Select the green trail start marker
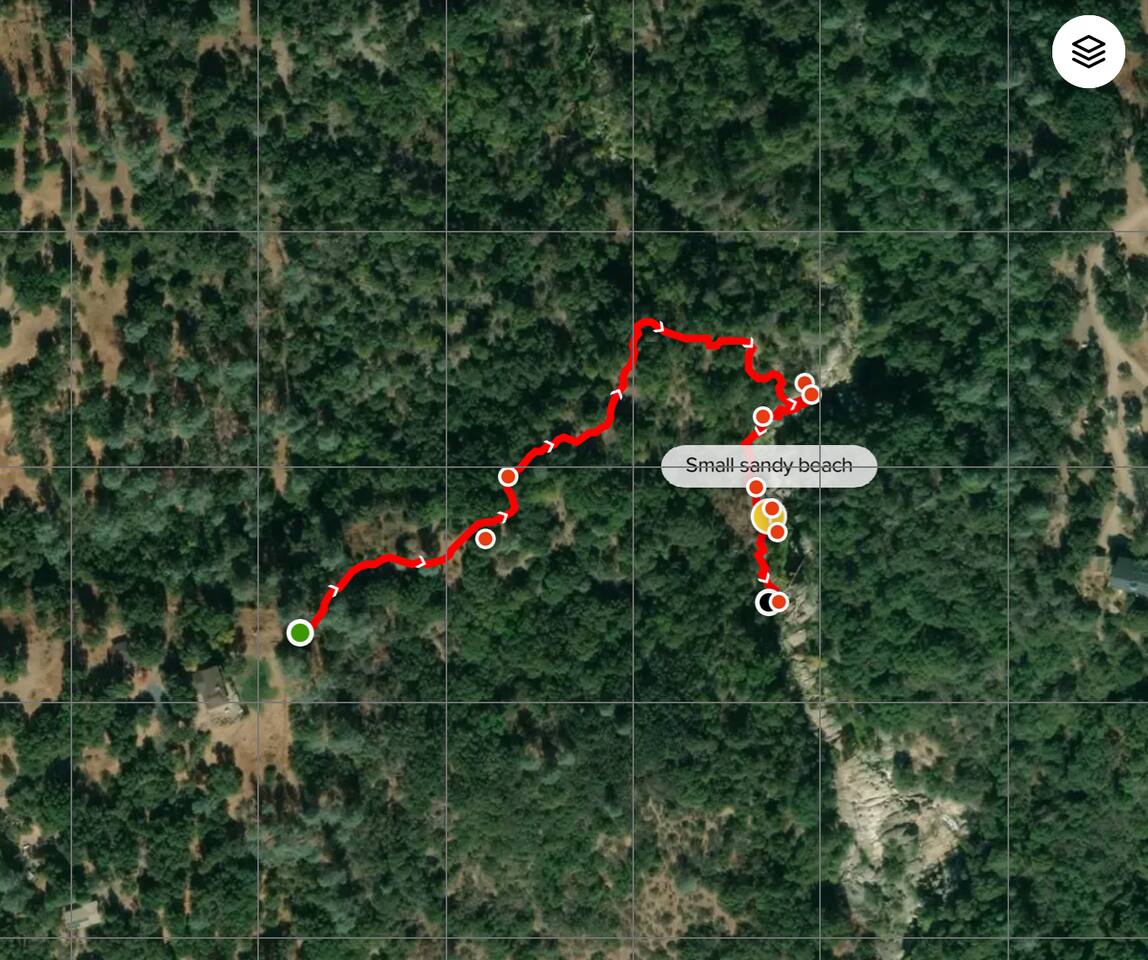 pyautogui.click(x=300, y=632)
